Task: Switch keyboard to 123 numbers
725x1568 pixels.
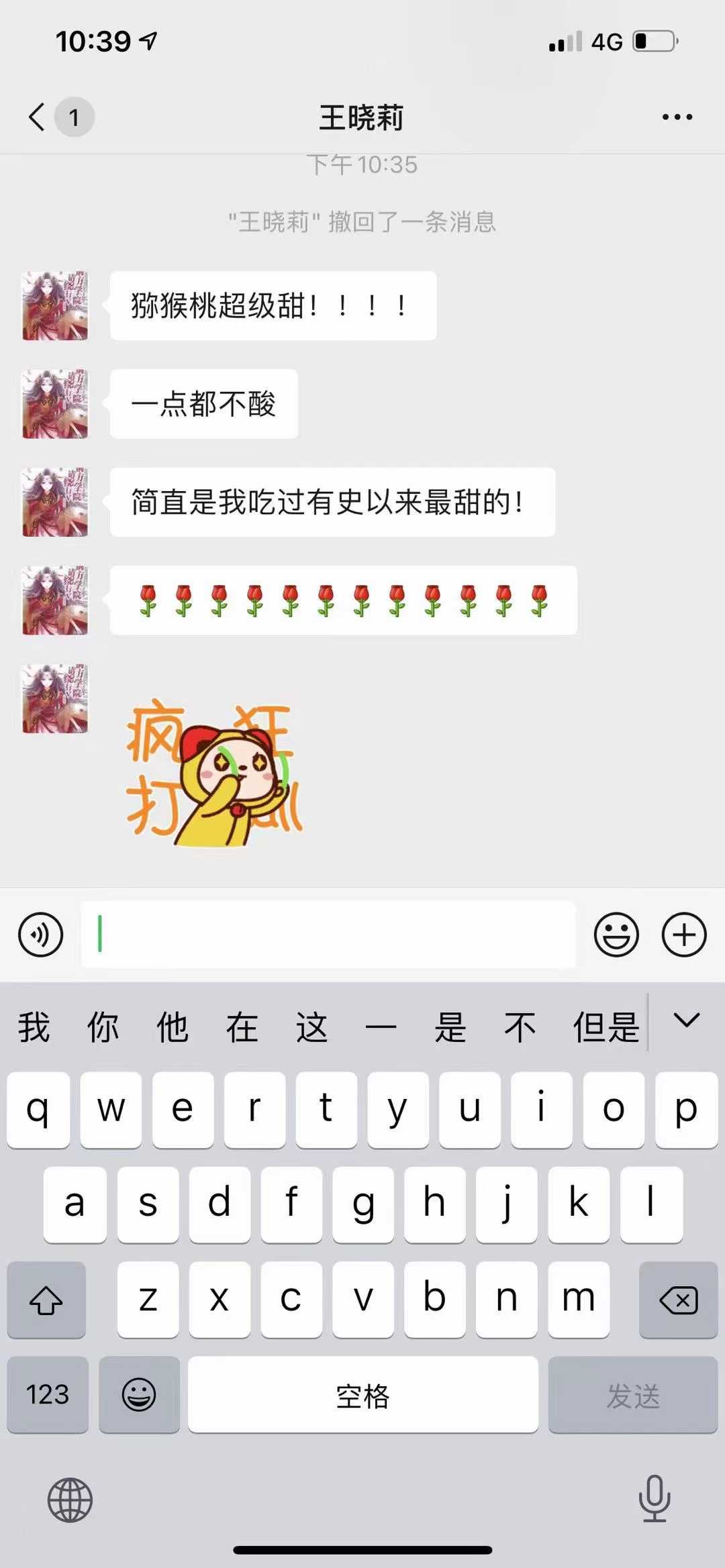Action: [x=48, y=1395]
